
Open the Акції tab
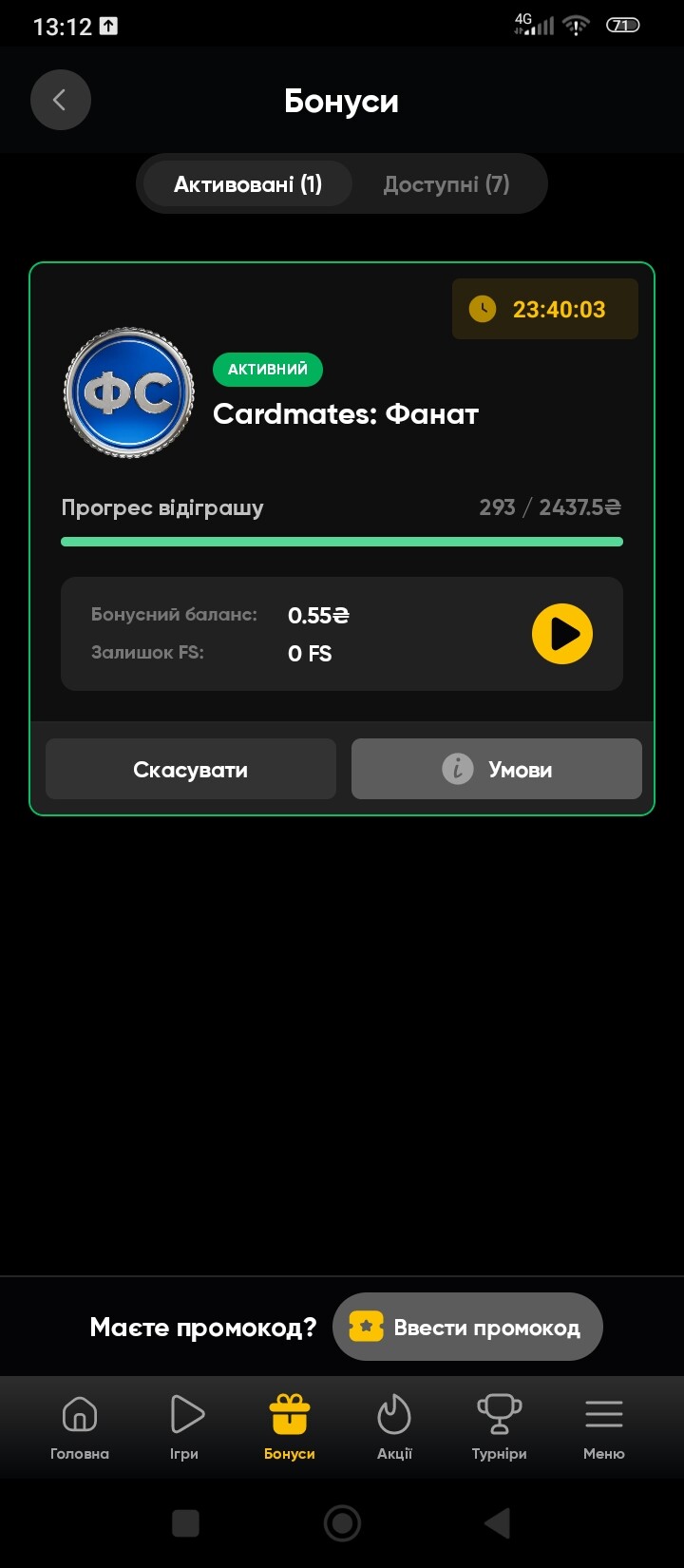click(x=394, y=1426)
